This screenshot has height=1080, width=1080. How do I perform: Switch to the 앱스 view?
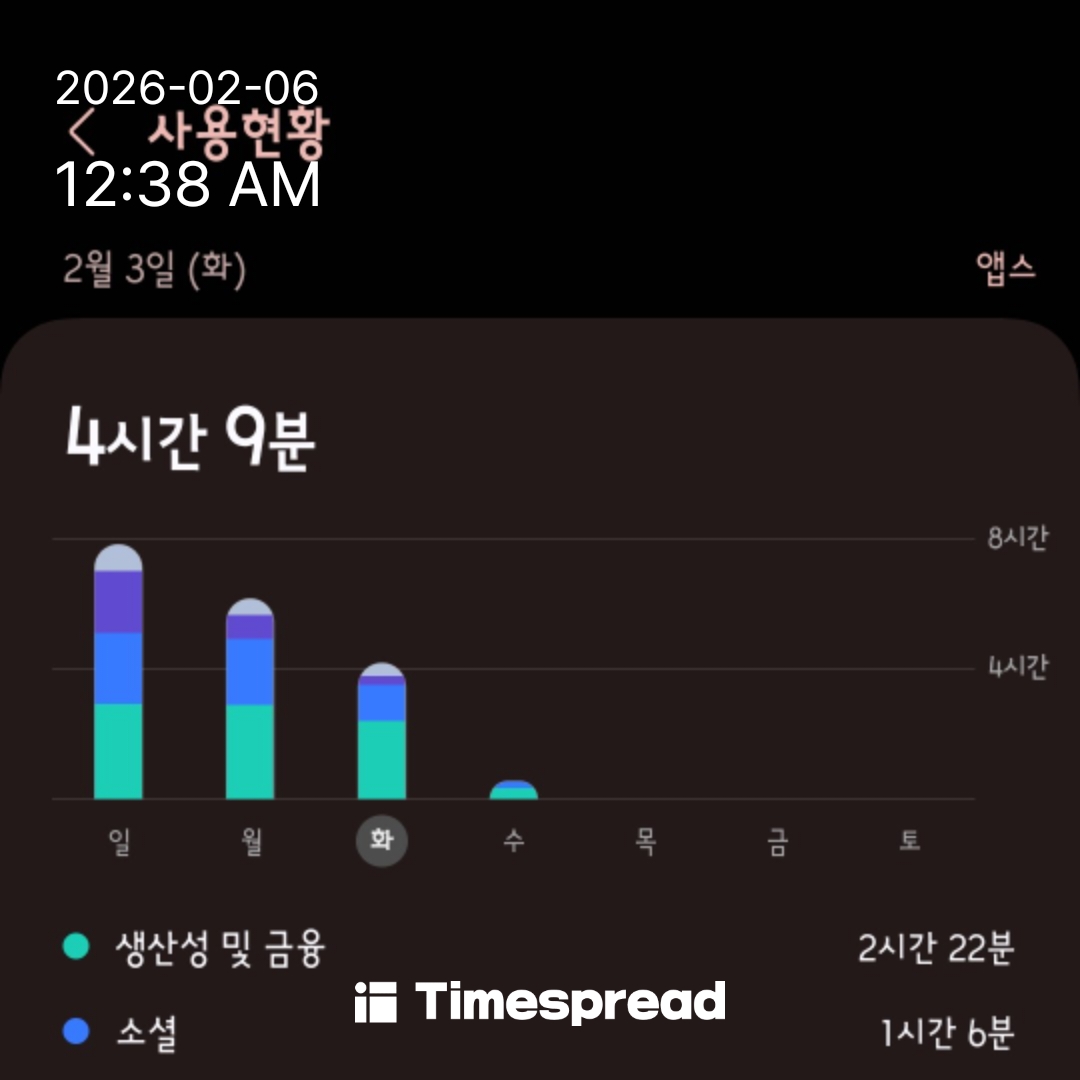[1005, 269]
